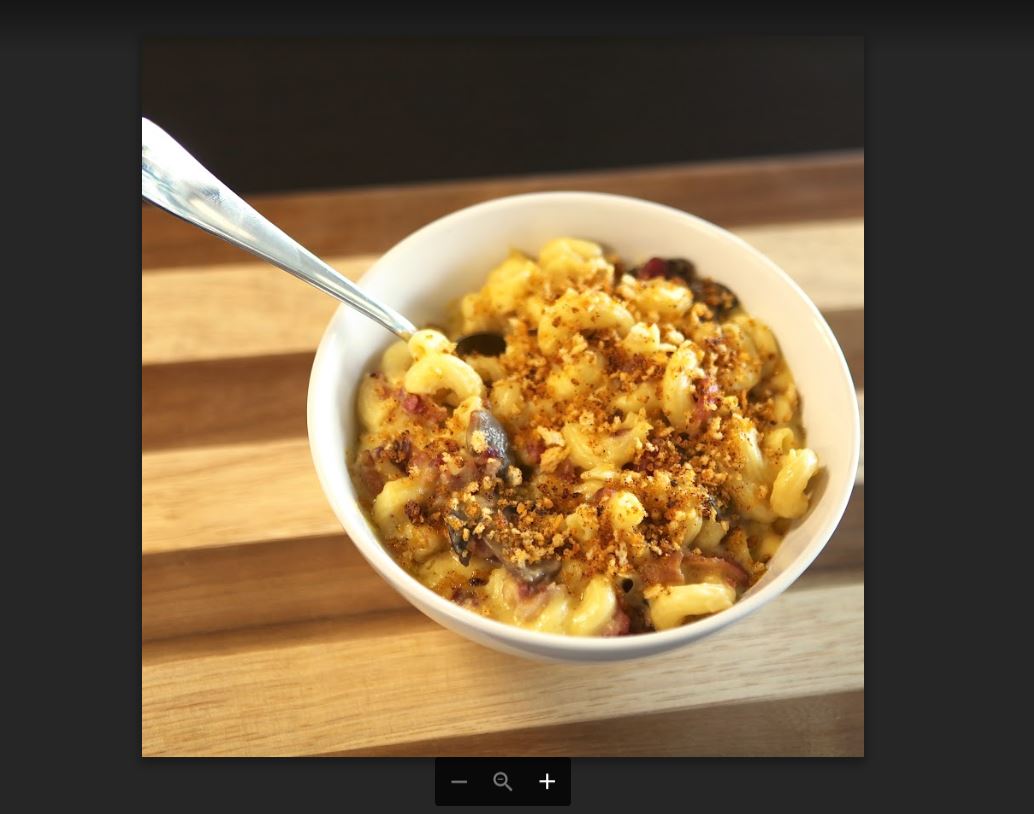Zoom out with the minus button
The width and height of the screenshot is (1034, 814).
(x=459, y=782)
